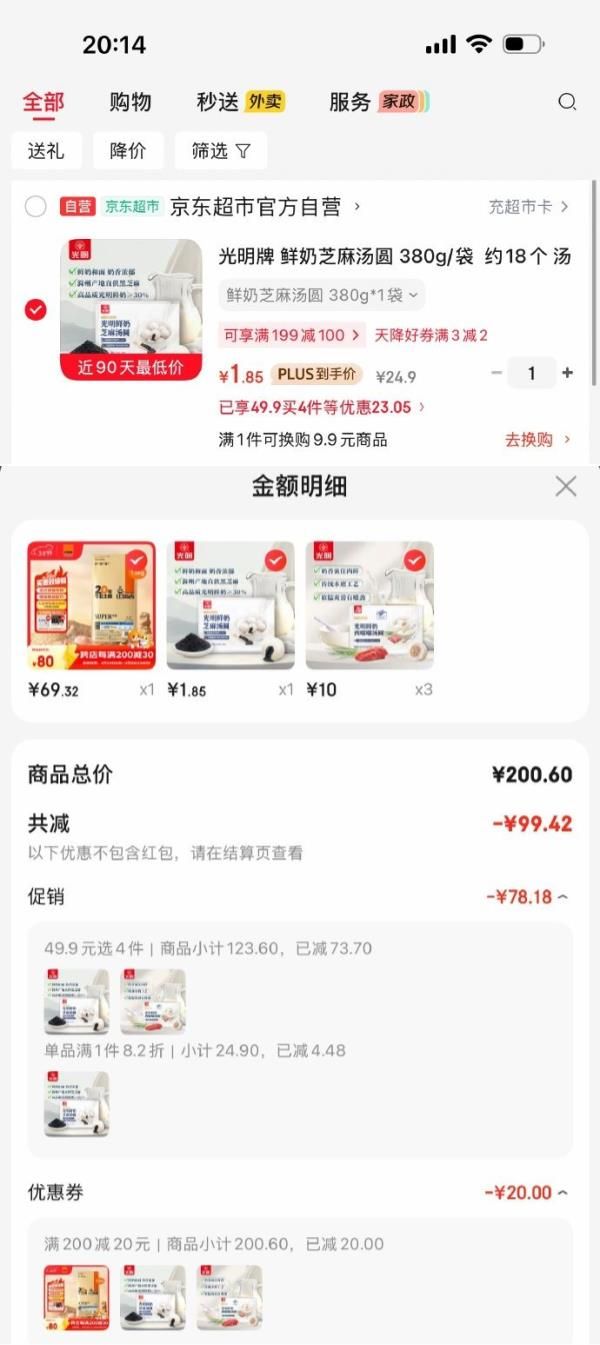Open the search magnifier icon
Screen dimensions: 600x1345
[x=567, y=102]
